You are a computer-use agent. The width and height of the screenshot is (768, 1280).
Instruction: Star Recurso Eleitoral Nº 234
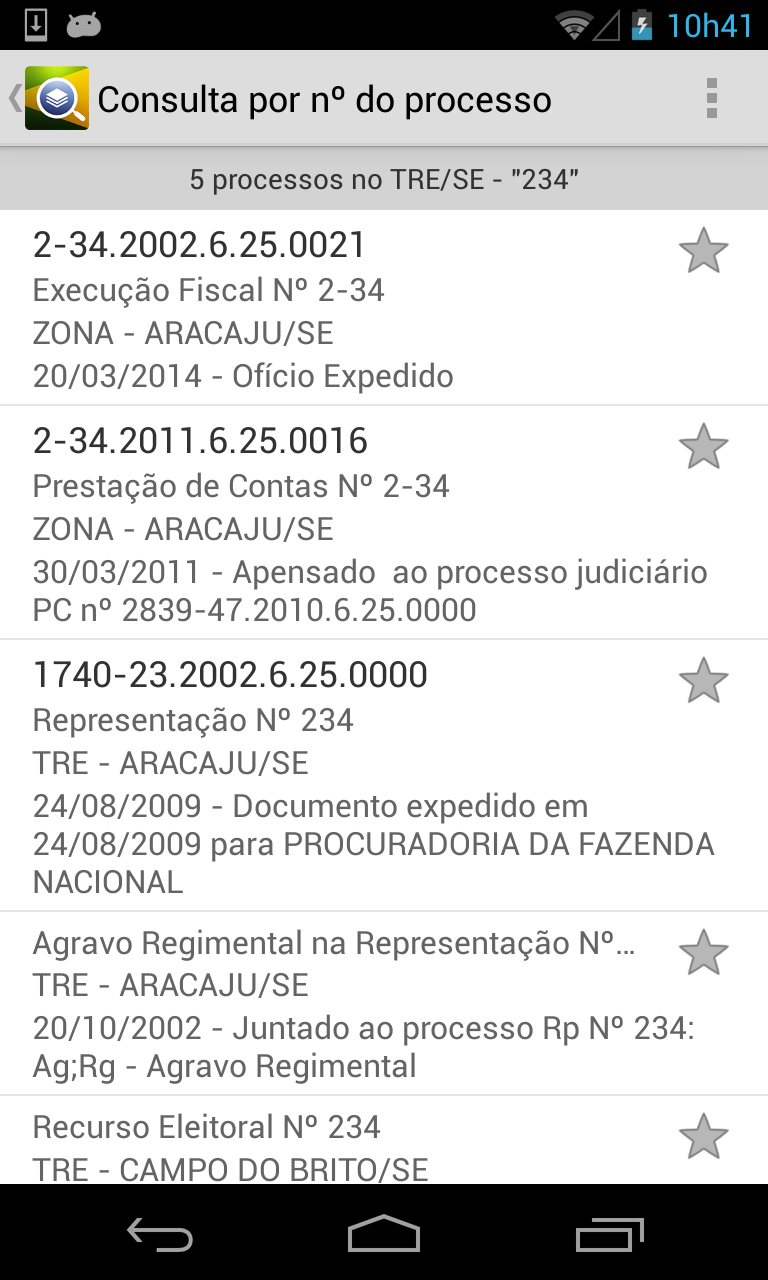[x=703, y=1136]
